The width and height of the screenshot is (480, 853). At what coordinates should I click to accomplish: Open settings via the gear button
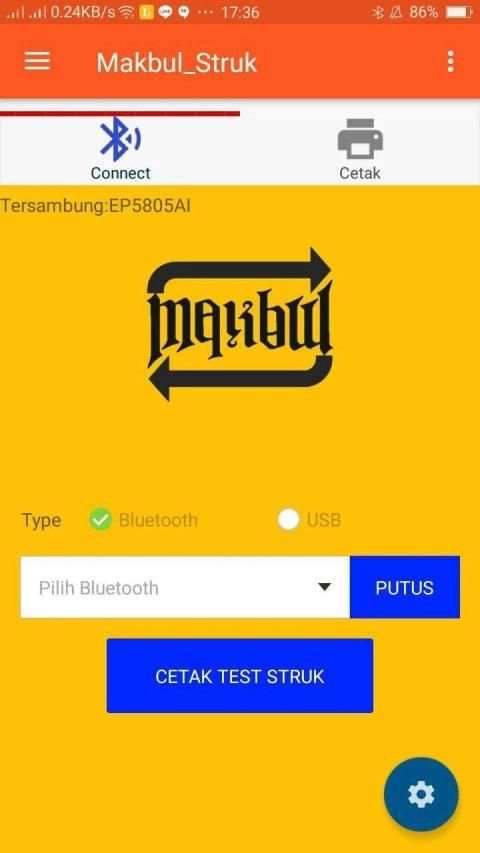pos(421,795)
